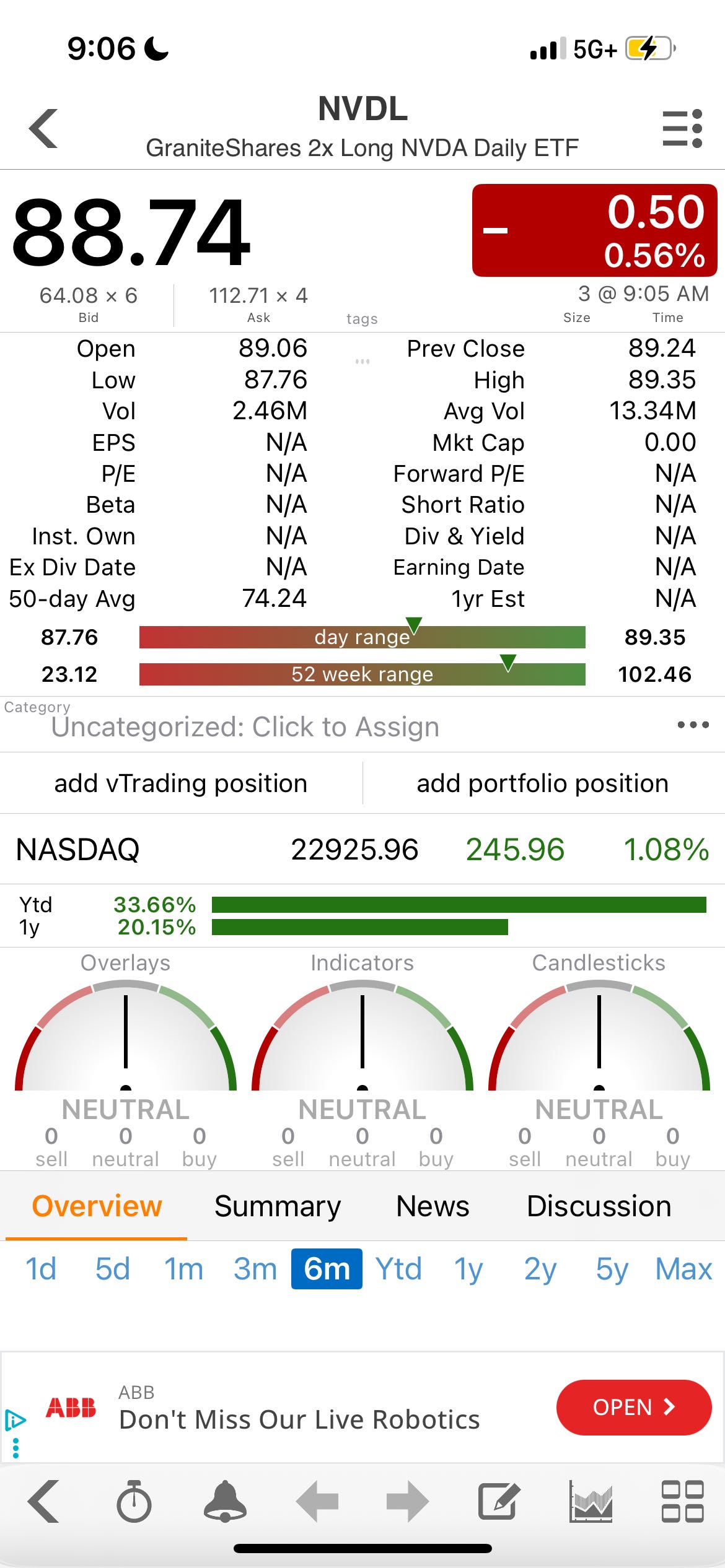725x1568 pixels.
Task: Open the edit note icon in toolbar
Action: click(499, 1501)
